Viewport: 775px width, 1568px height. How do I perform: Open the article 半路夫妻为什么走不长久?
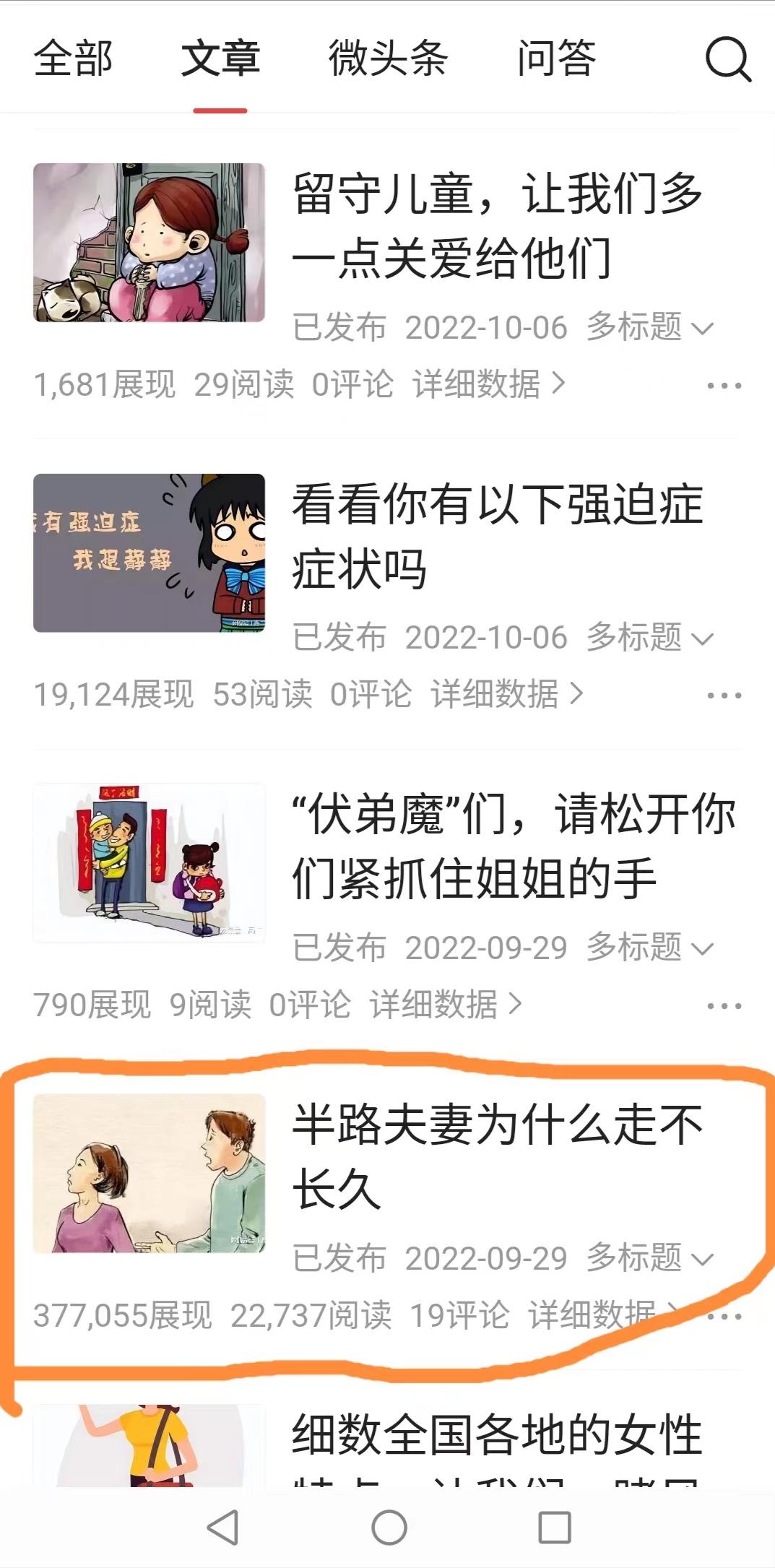coord(497,1156)
